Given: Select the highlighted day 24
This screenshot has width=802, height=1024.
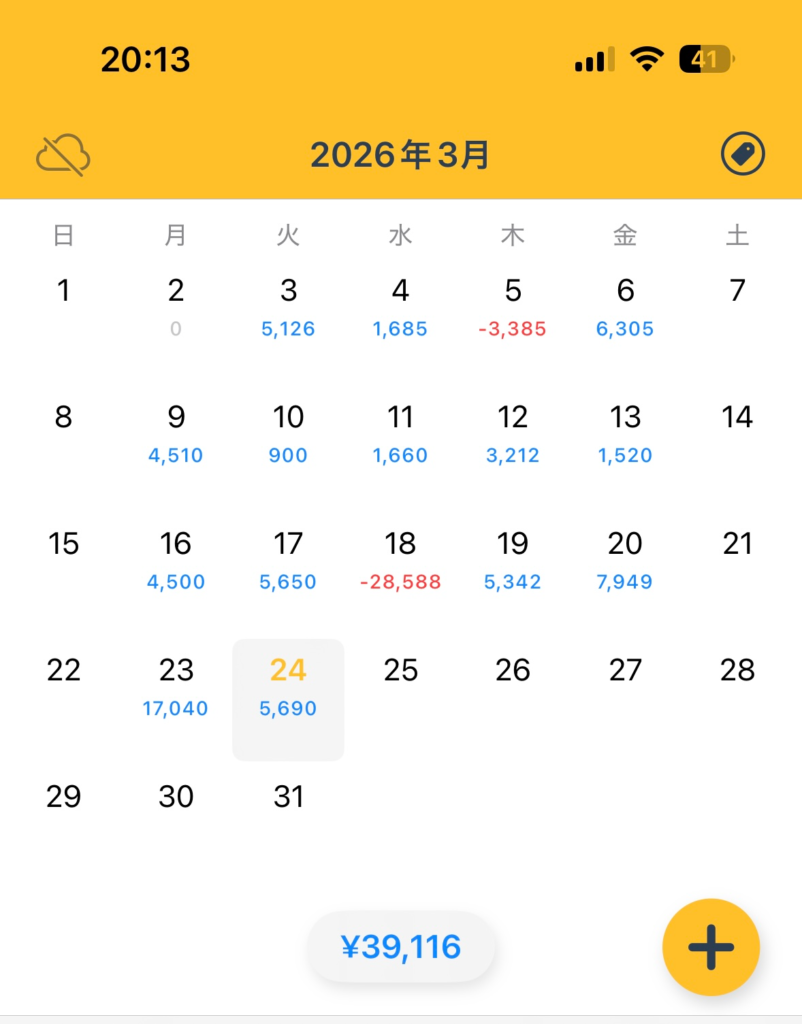Looking at the screenshot, I should [x=288, y=698].
